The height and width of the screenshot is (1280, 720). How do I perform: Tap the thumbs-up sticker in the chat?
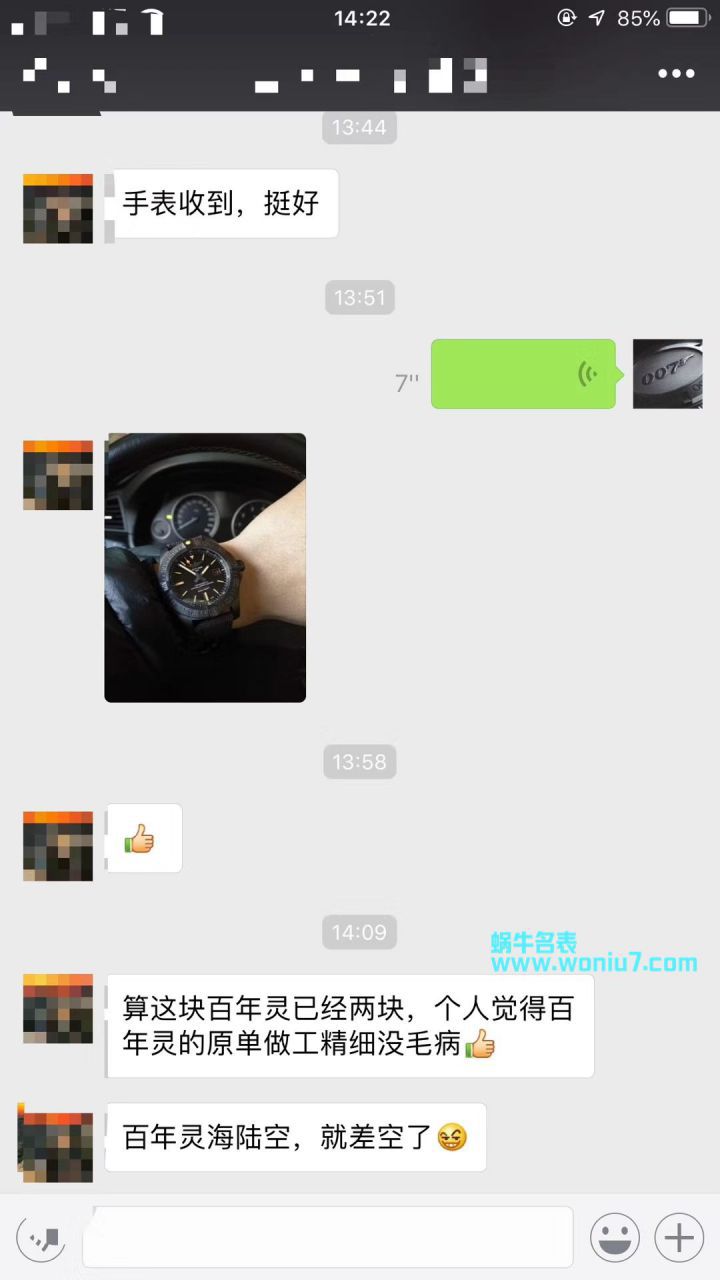[x=143, y=839]
